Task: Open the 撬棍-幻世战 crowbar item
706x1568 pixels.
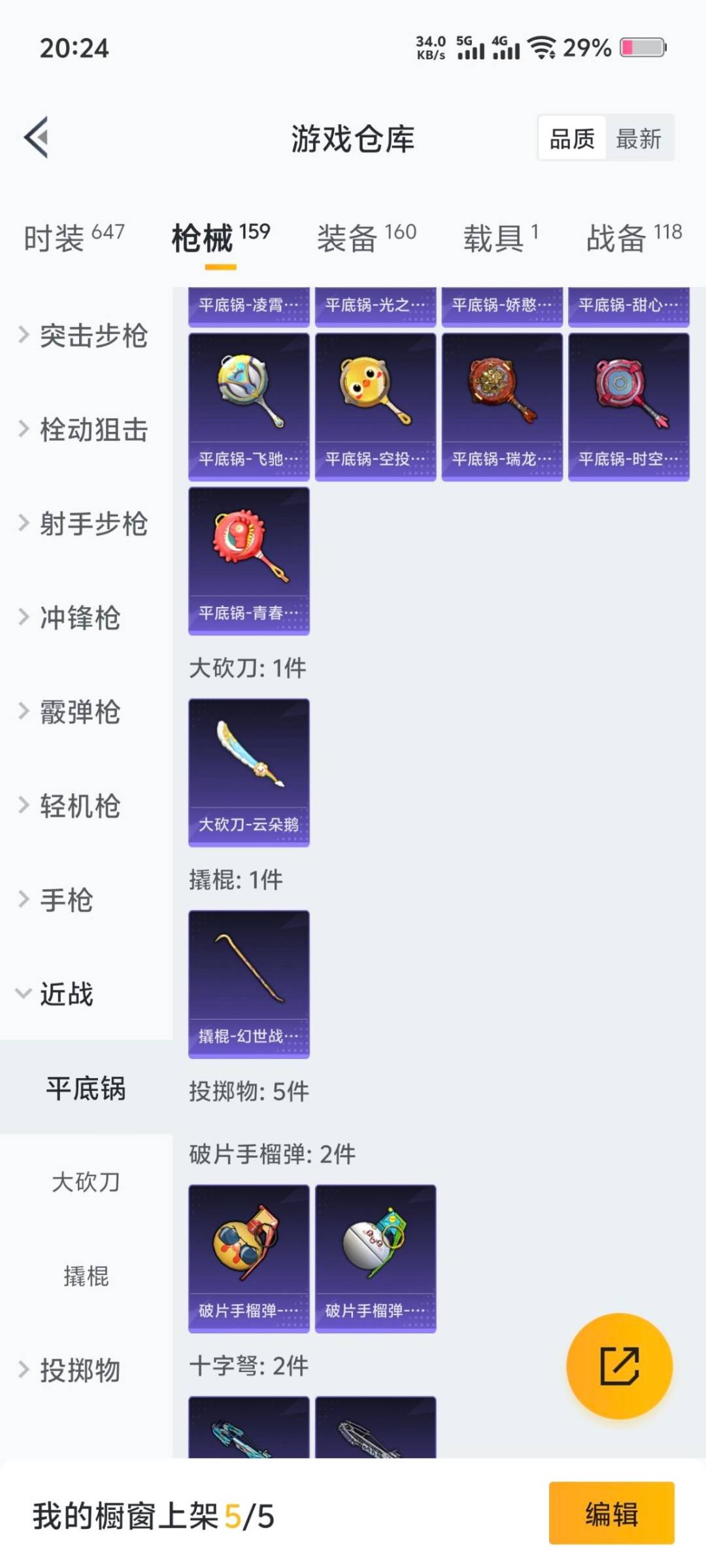Action: [x=249, y=983]
